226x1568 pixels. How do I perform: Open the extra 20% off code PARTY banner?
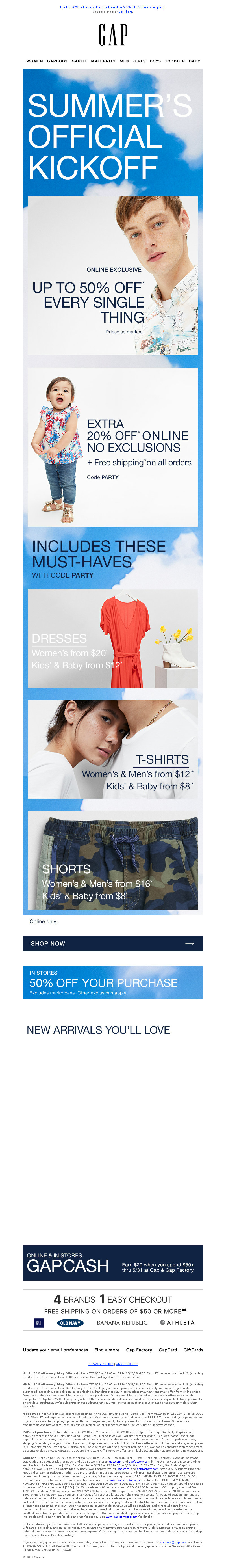(x=112, y=447)
